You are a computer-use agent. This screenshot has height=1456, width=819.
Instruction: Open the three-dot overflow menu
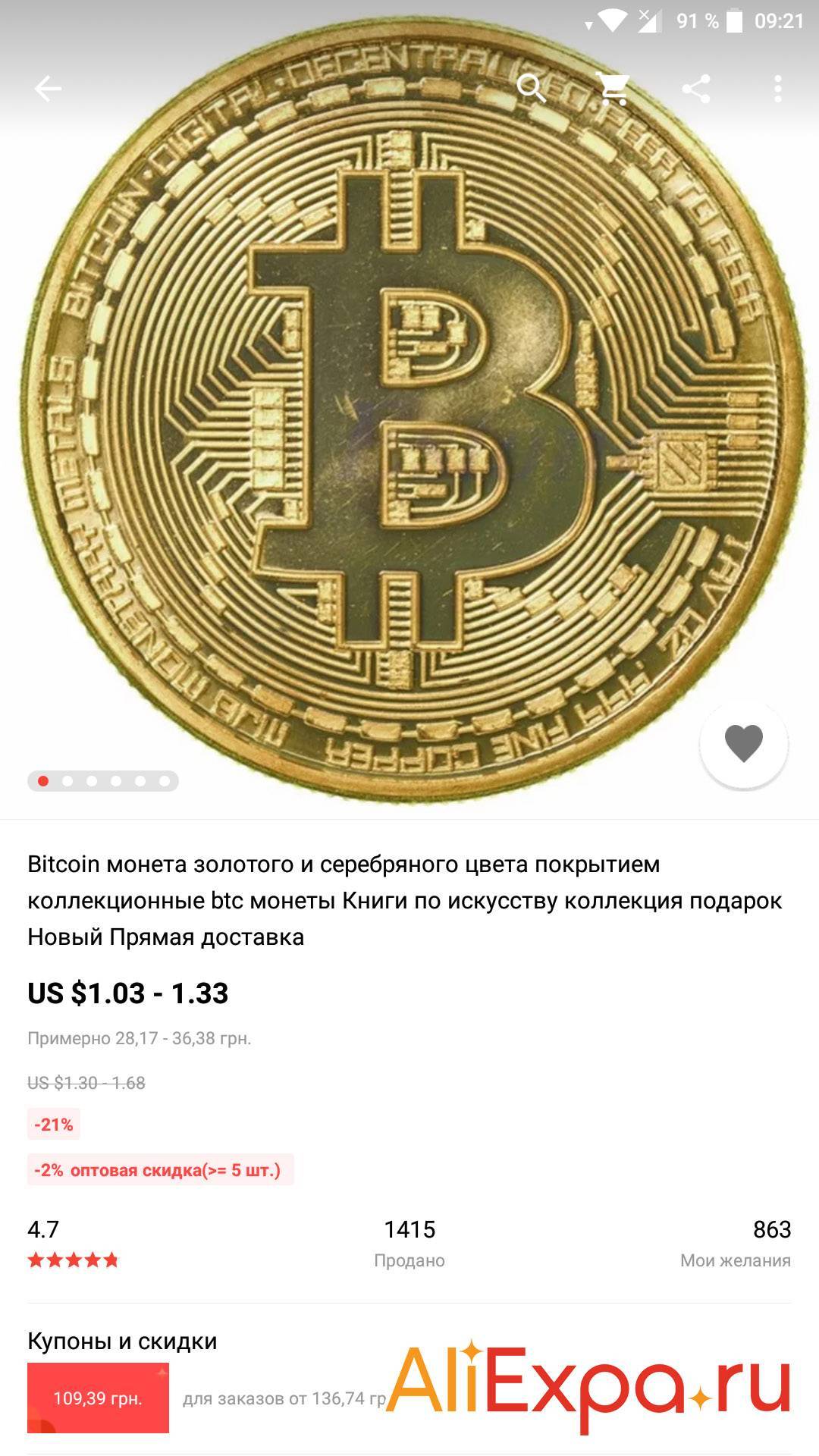(777, 89)
